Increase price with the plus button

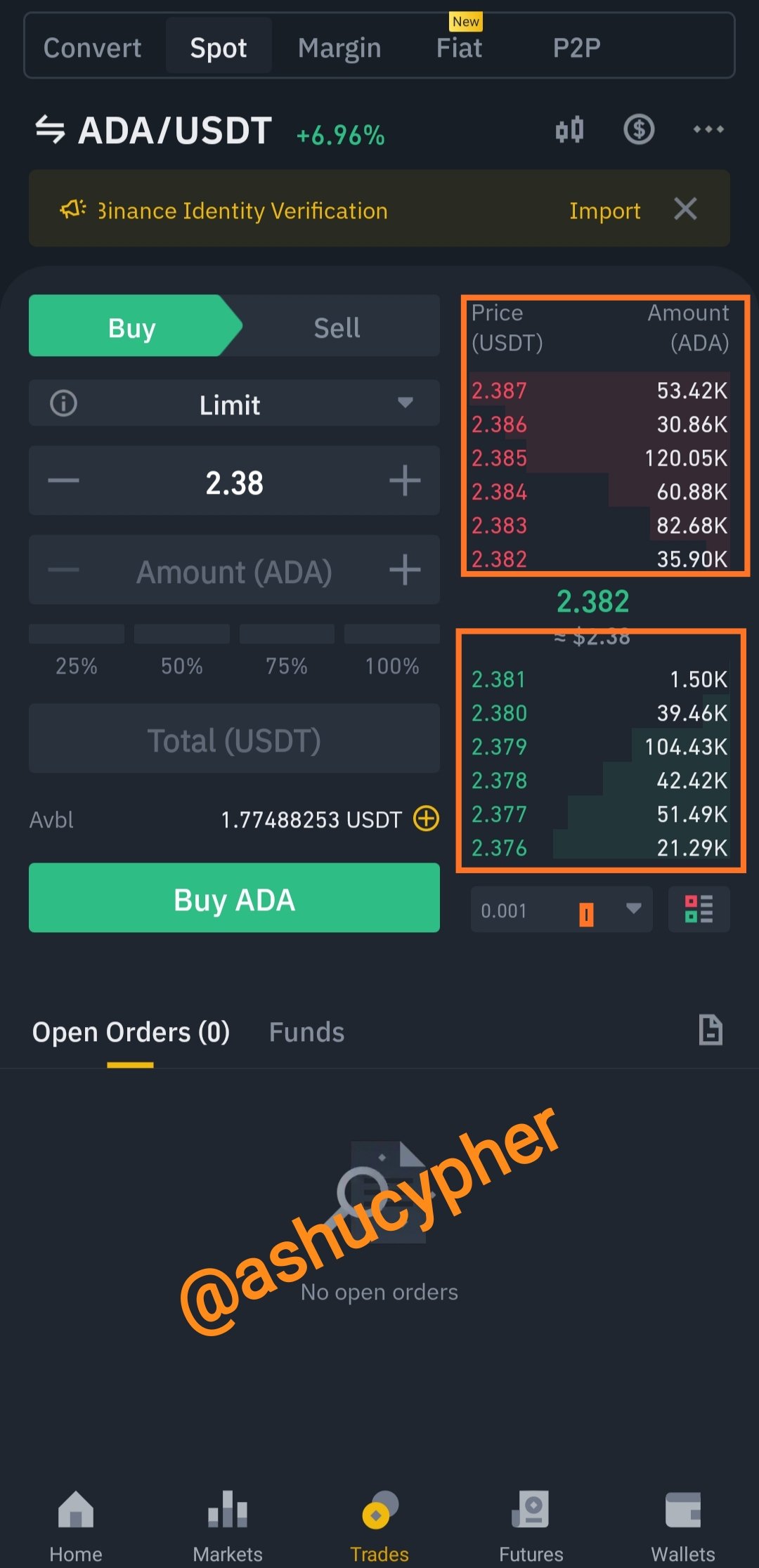coord(405,481)
